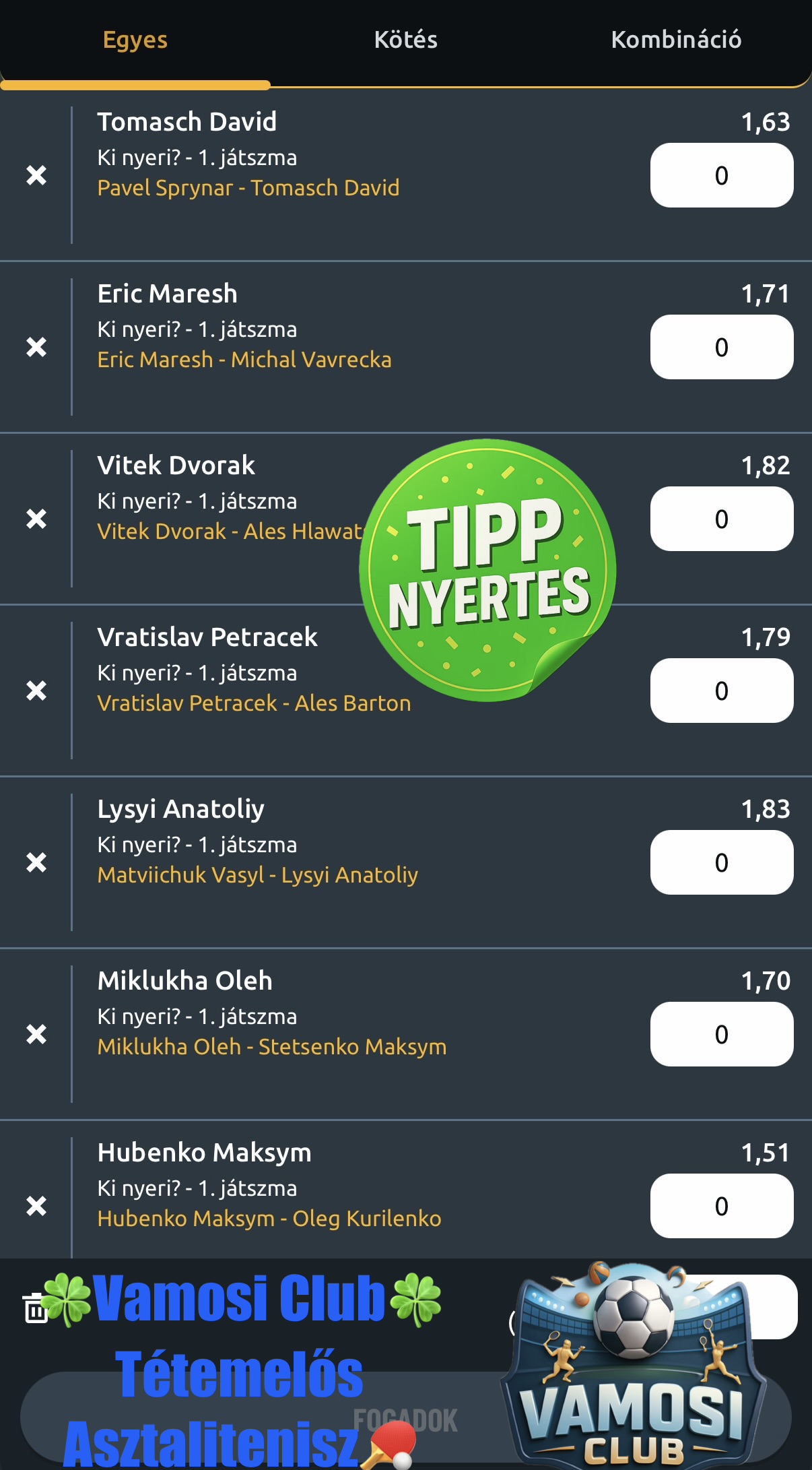This screenshot has width=812, height=1470.
Task: Delete the Vitek Dvorak selection
Action: pyautogui.click(x=36, y=519)
